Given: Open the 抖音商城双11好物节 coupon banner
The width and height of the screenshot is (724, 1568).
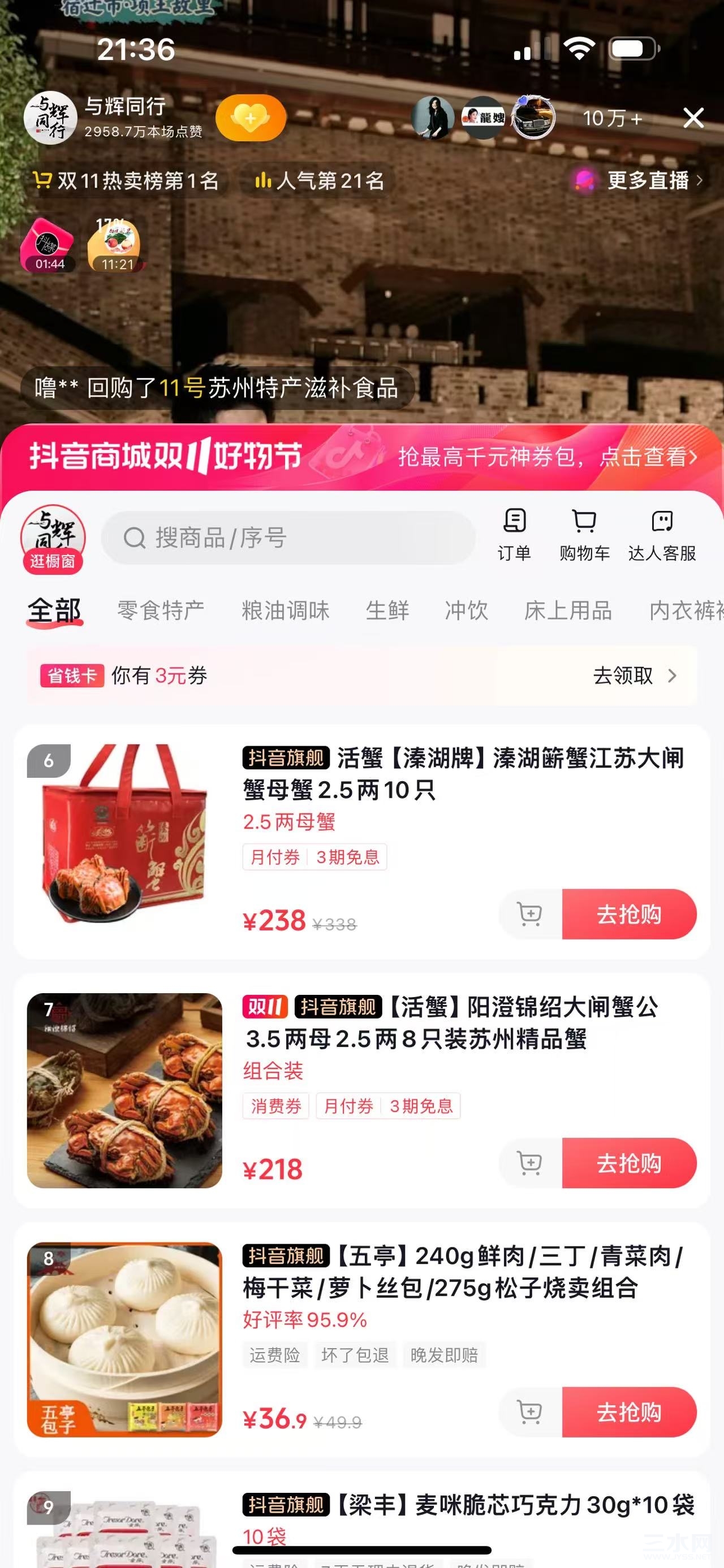Looking at the screenshot, I should [361, 457].
